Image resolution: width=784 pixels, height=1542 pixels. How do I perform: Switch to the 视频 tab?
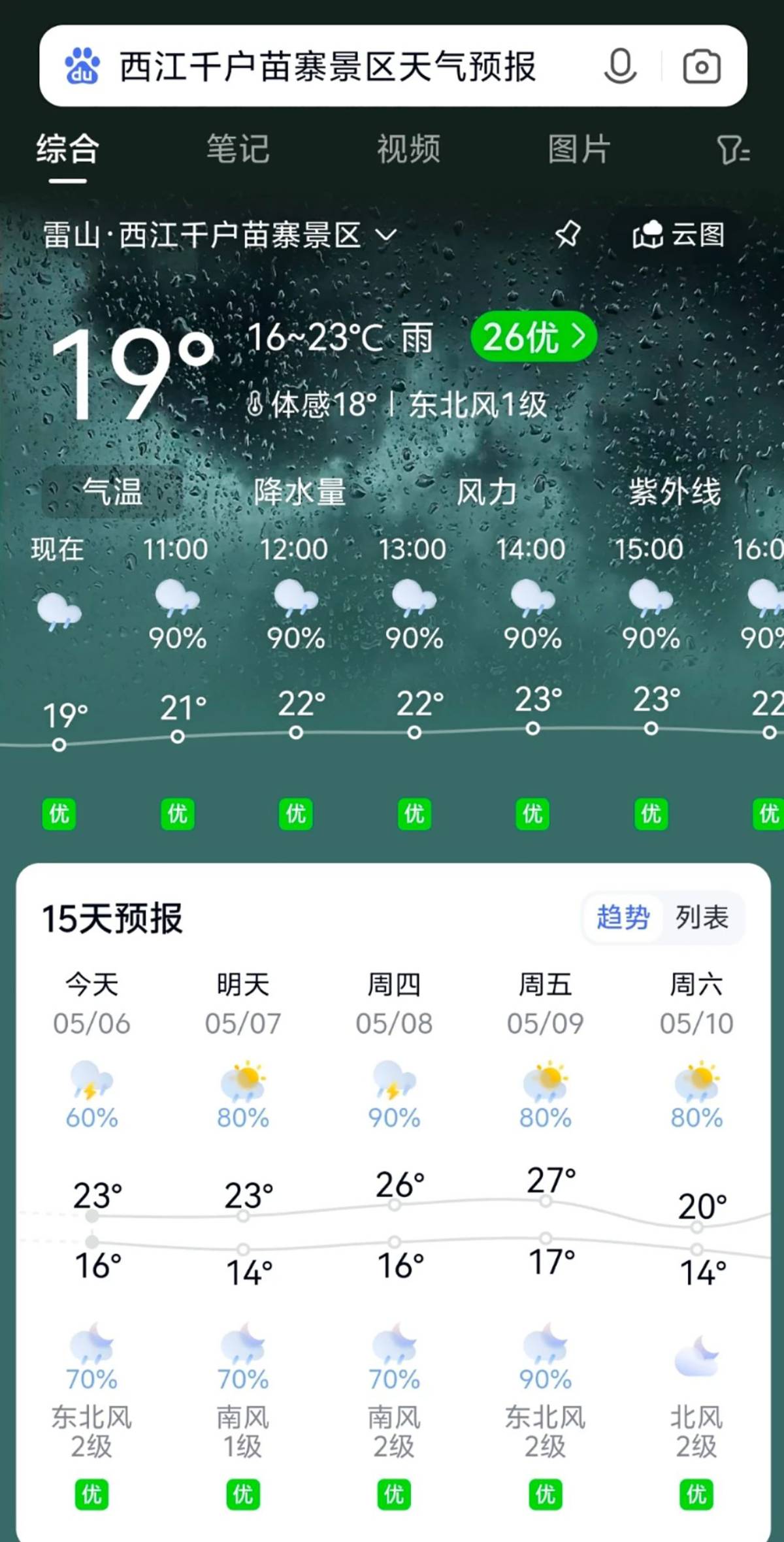click(408, 149)
